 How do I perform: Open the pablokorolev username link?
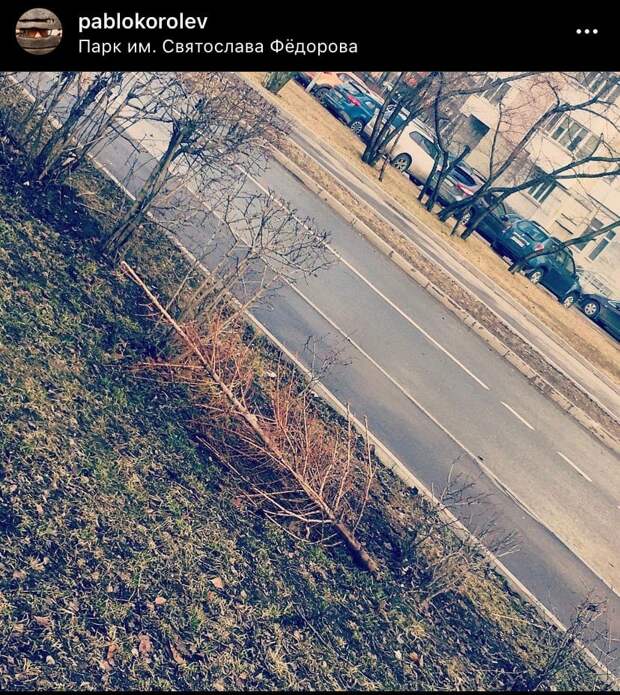click(140, 21)
